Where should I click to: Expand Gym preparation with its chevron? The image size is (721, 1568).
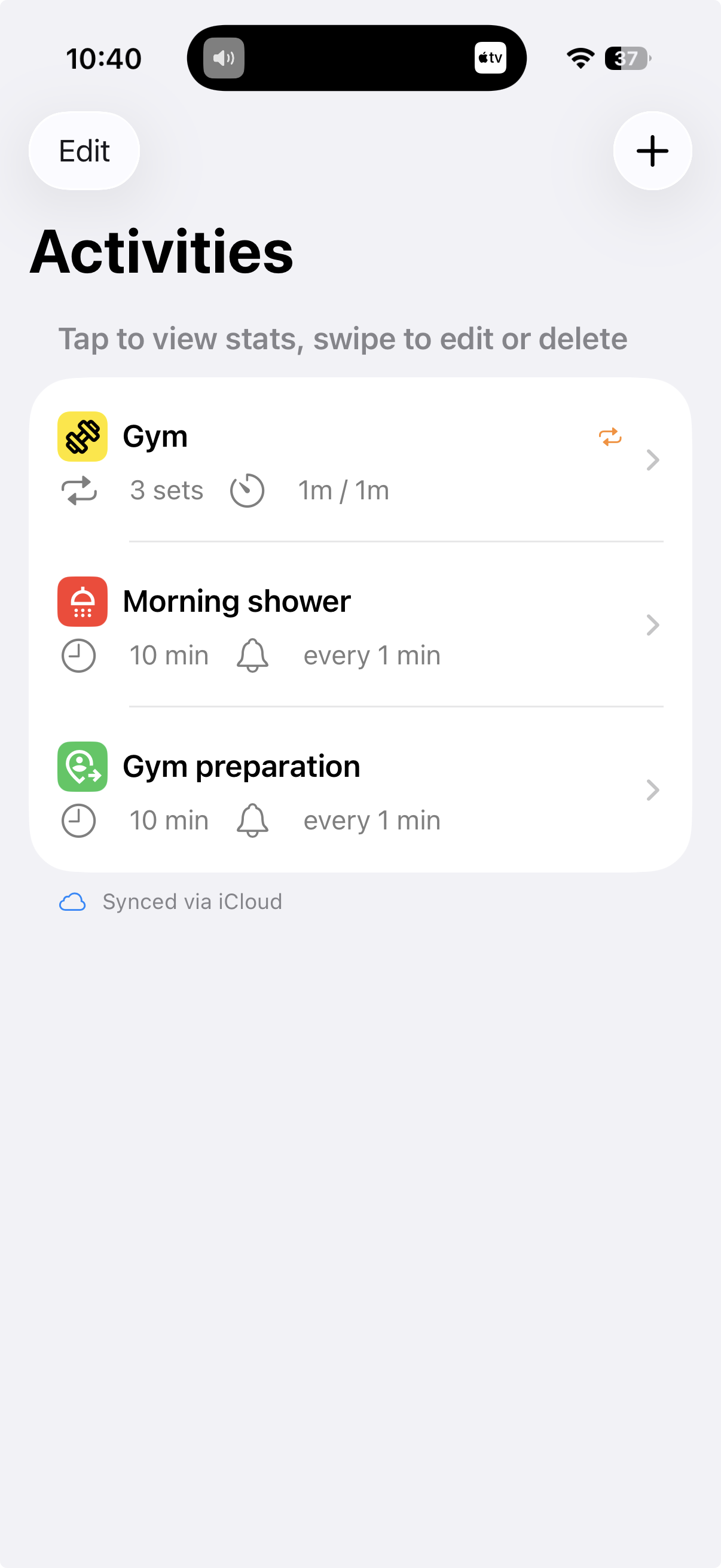[x=653, y=790]
